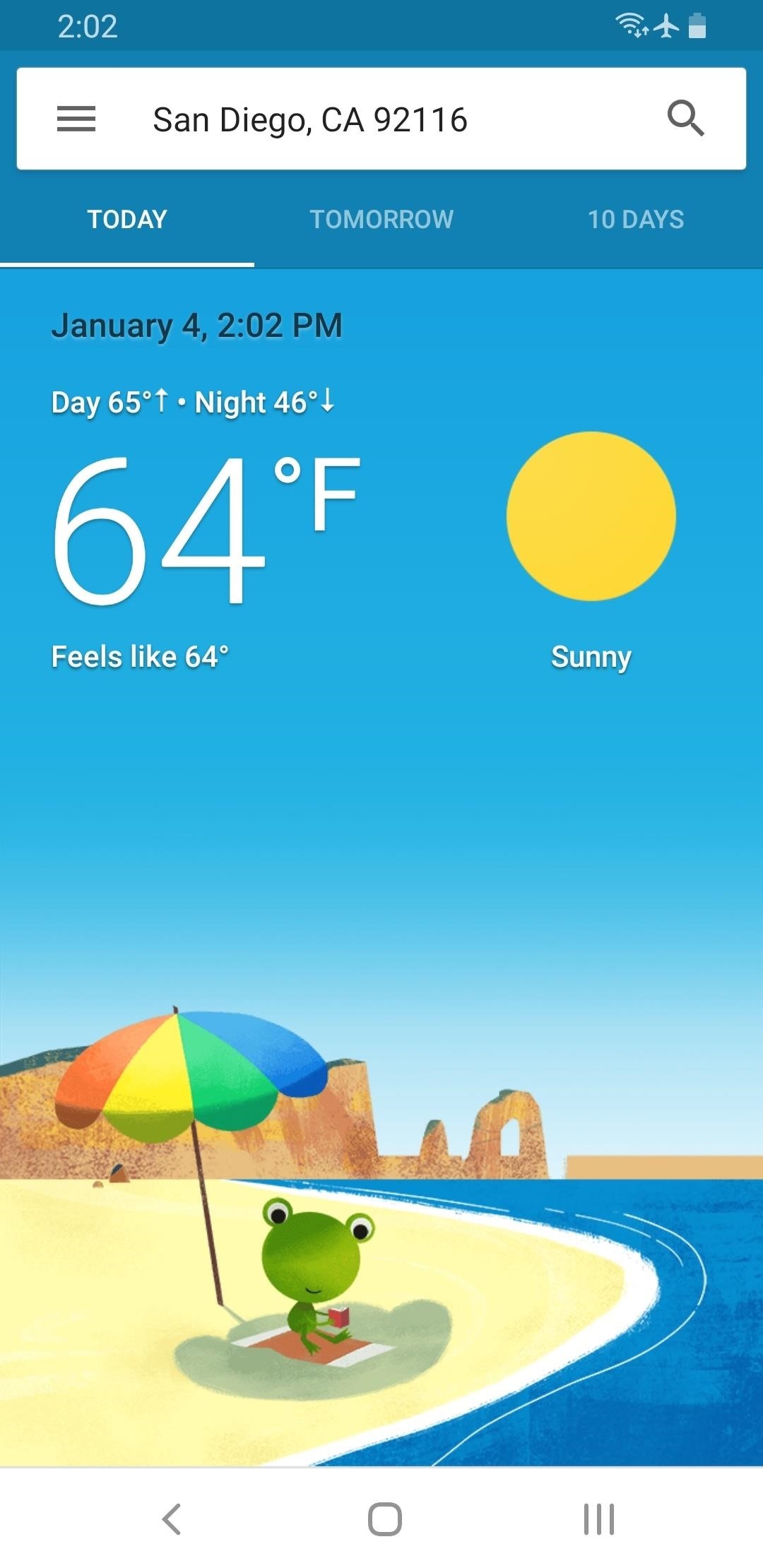This screenshot has width=763, height=1568.
Task: Tap the January 4 date header
Action: [198, 325]
